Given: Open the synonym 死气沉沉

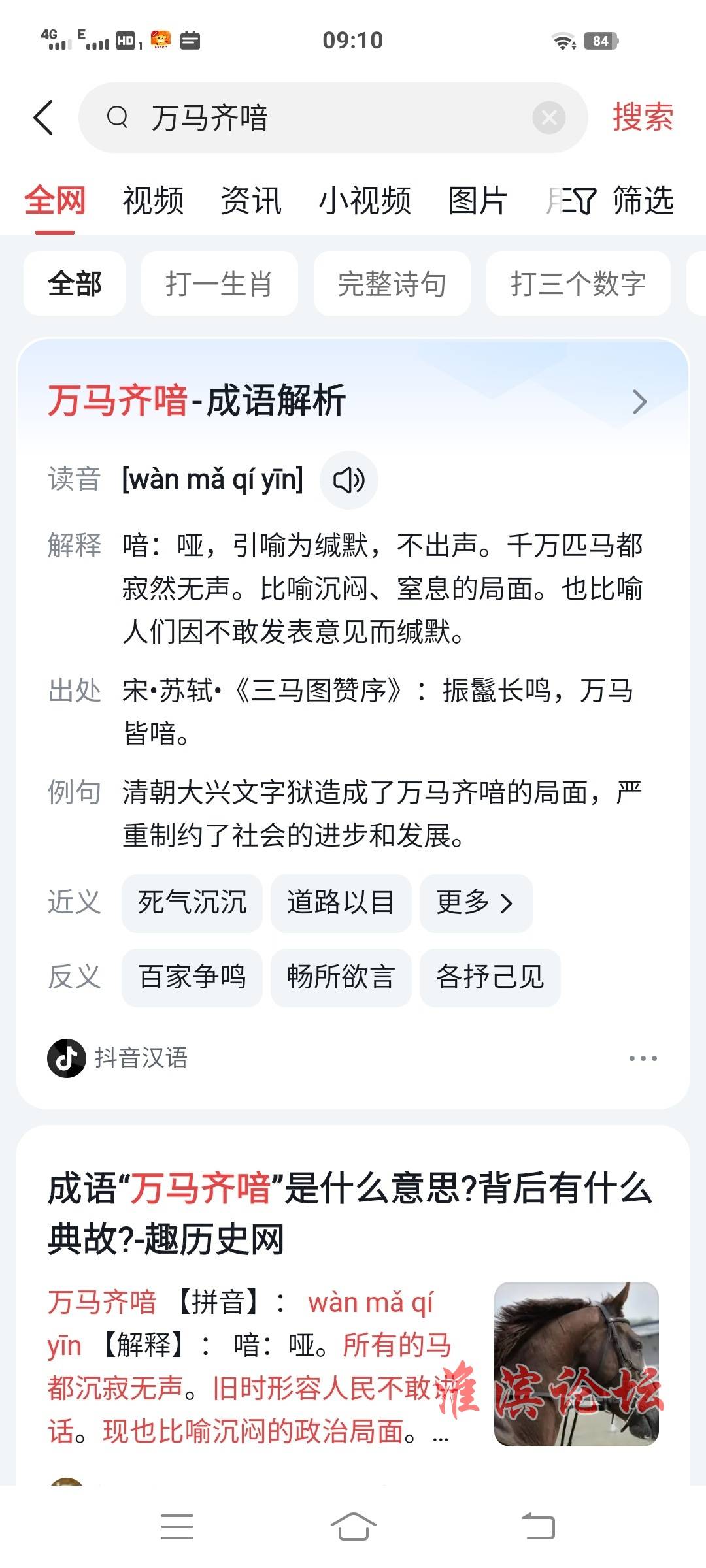Looking at the screenshot, I should coord(192,903).
